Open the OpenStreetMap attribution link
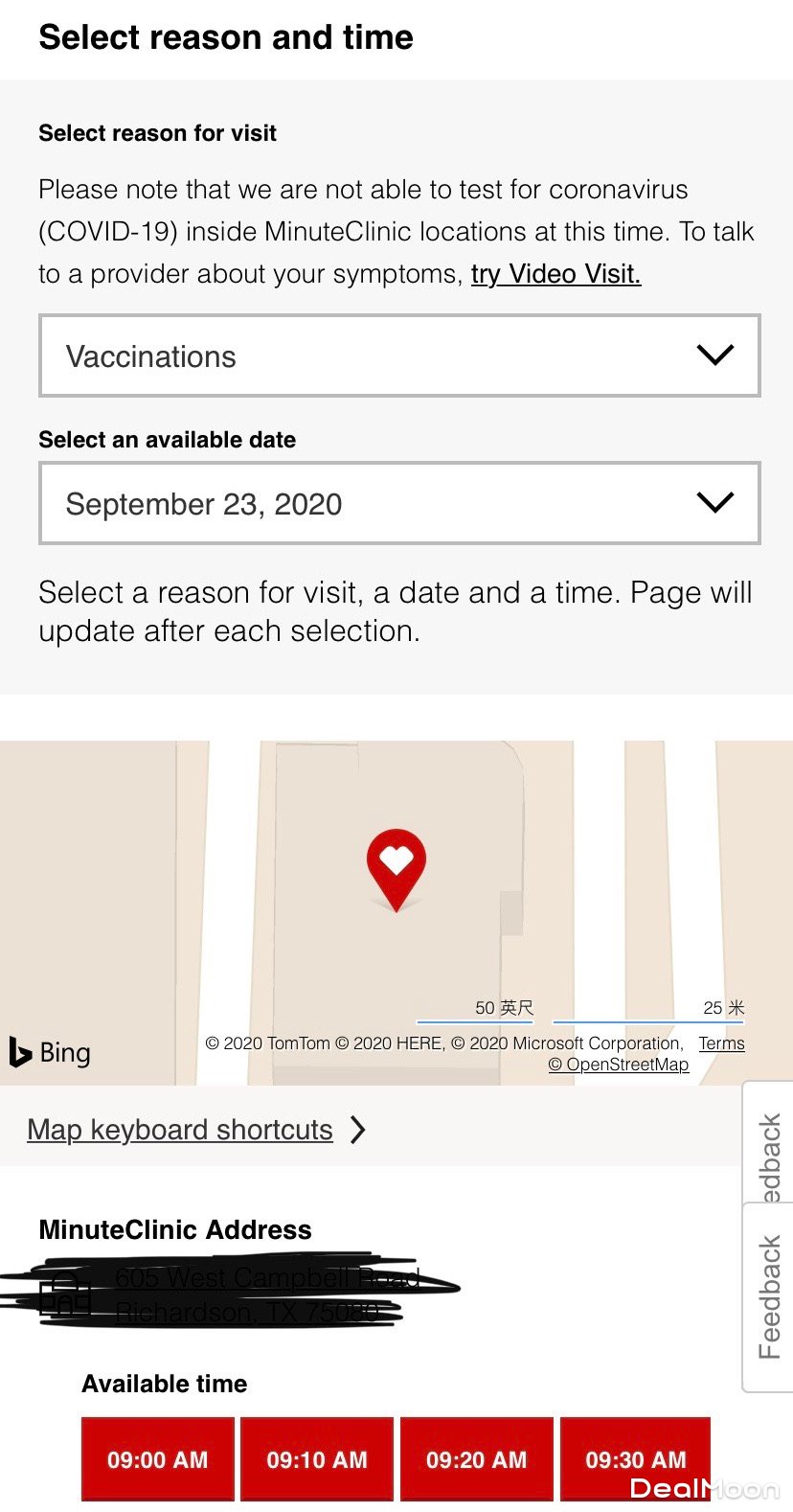 pos(619,1065)
